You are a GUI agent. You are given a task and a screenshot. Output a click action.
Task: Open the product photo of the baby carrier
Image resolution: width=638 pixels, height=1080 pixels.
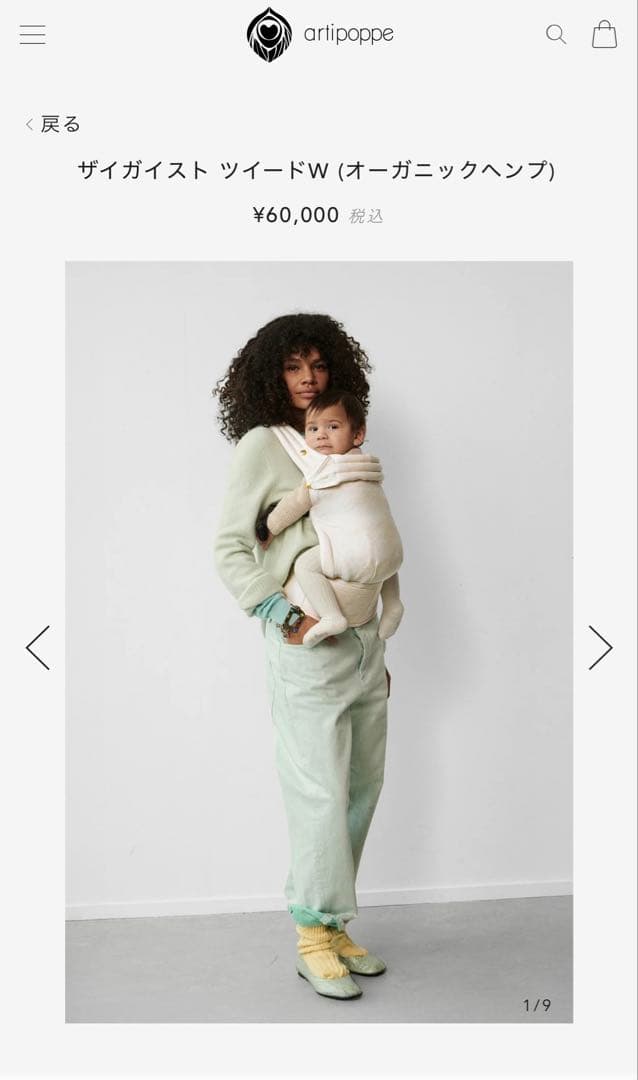coord(319,640)
